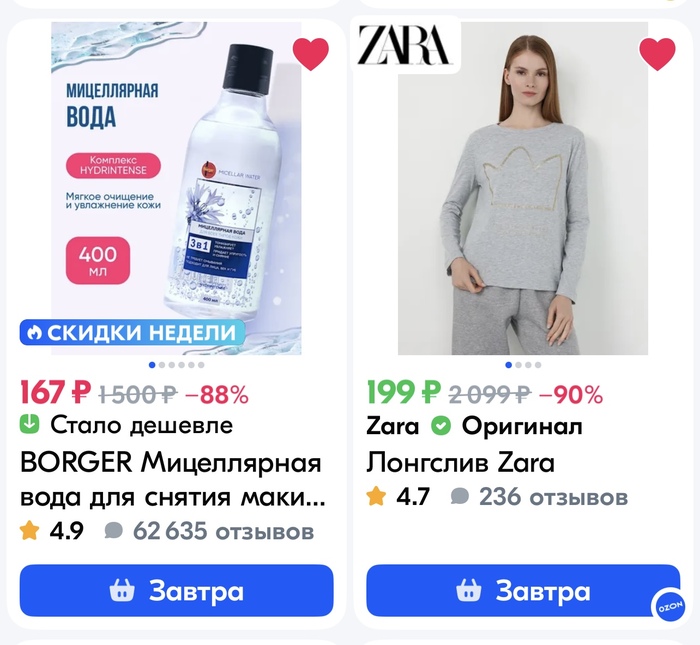This screenshot has width=700, height=645.
Task: Open the BORGER micellar water product card
Action: pos(170,480)
